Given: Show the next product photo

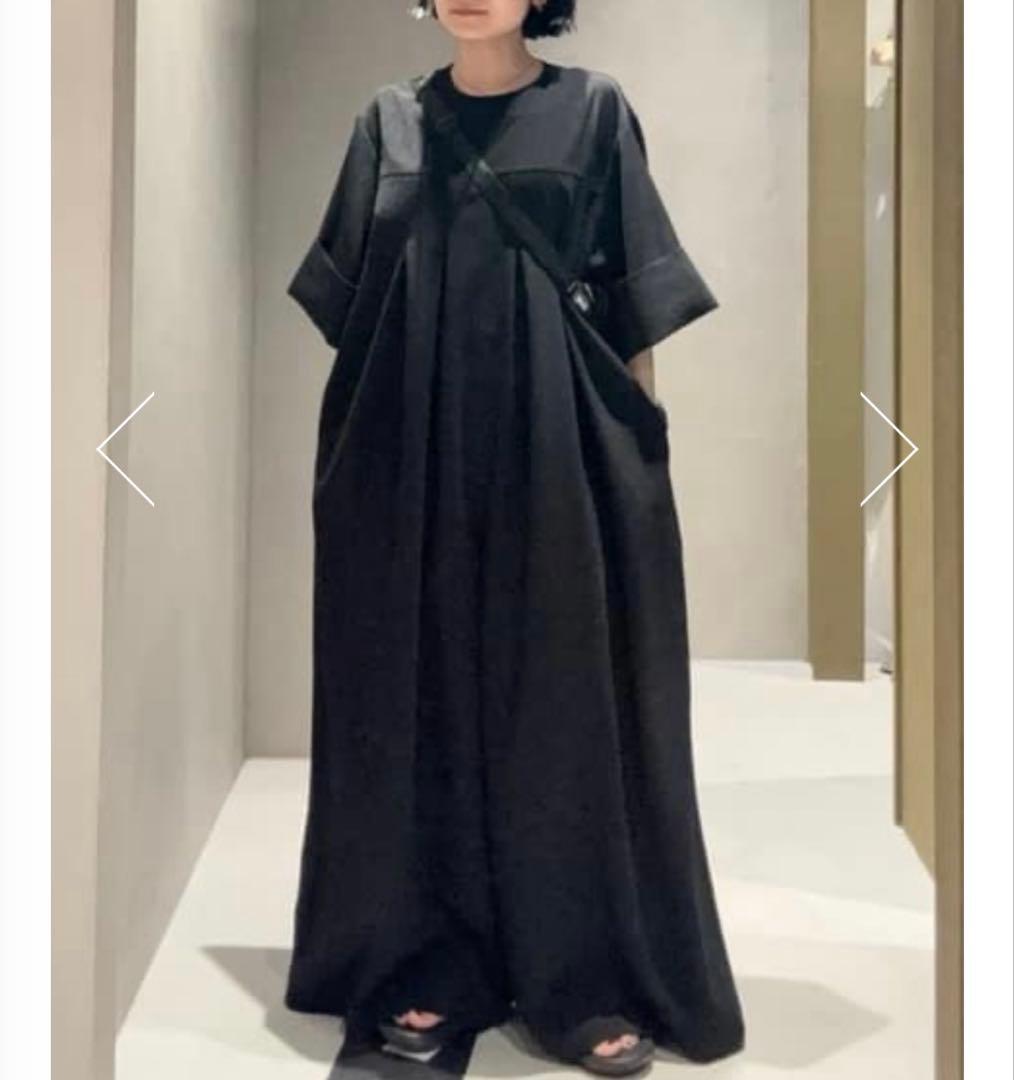Looking at the screenshot, I should [x=888, y=449].
